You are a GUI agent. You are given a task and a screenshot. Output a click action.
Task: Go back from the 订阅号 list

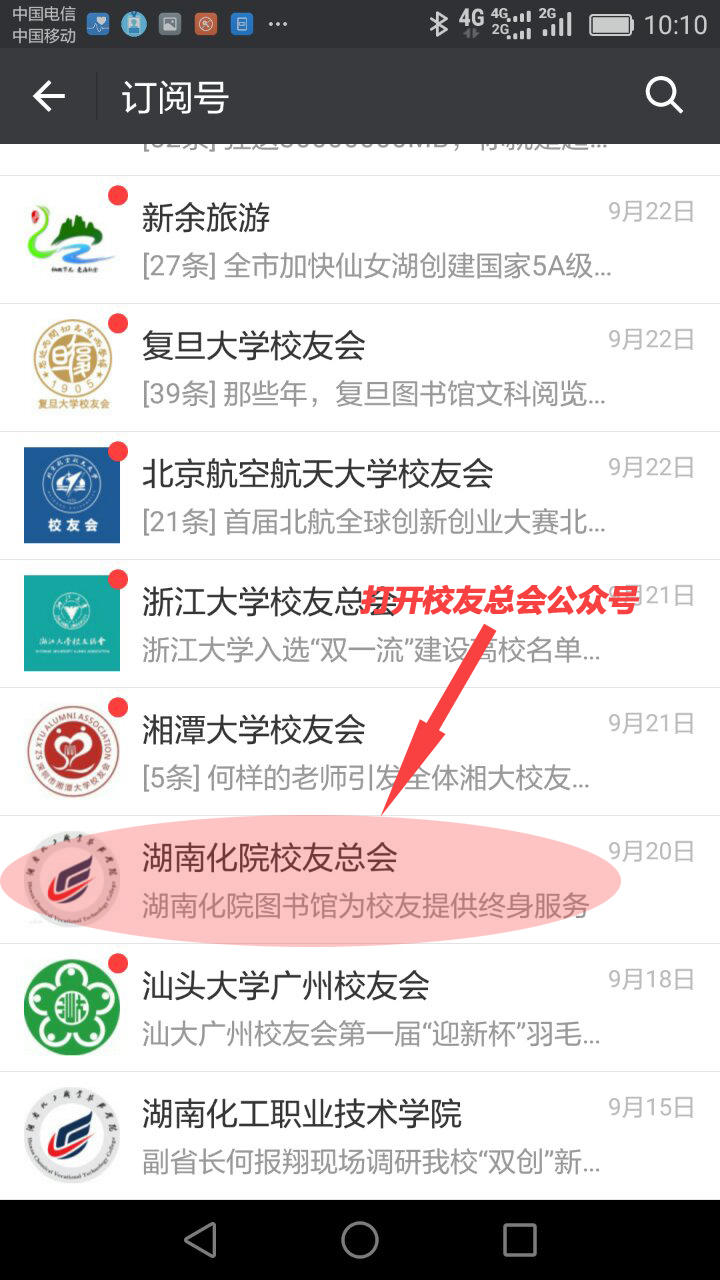point(48,96)
